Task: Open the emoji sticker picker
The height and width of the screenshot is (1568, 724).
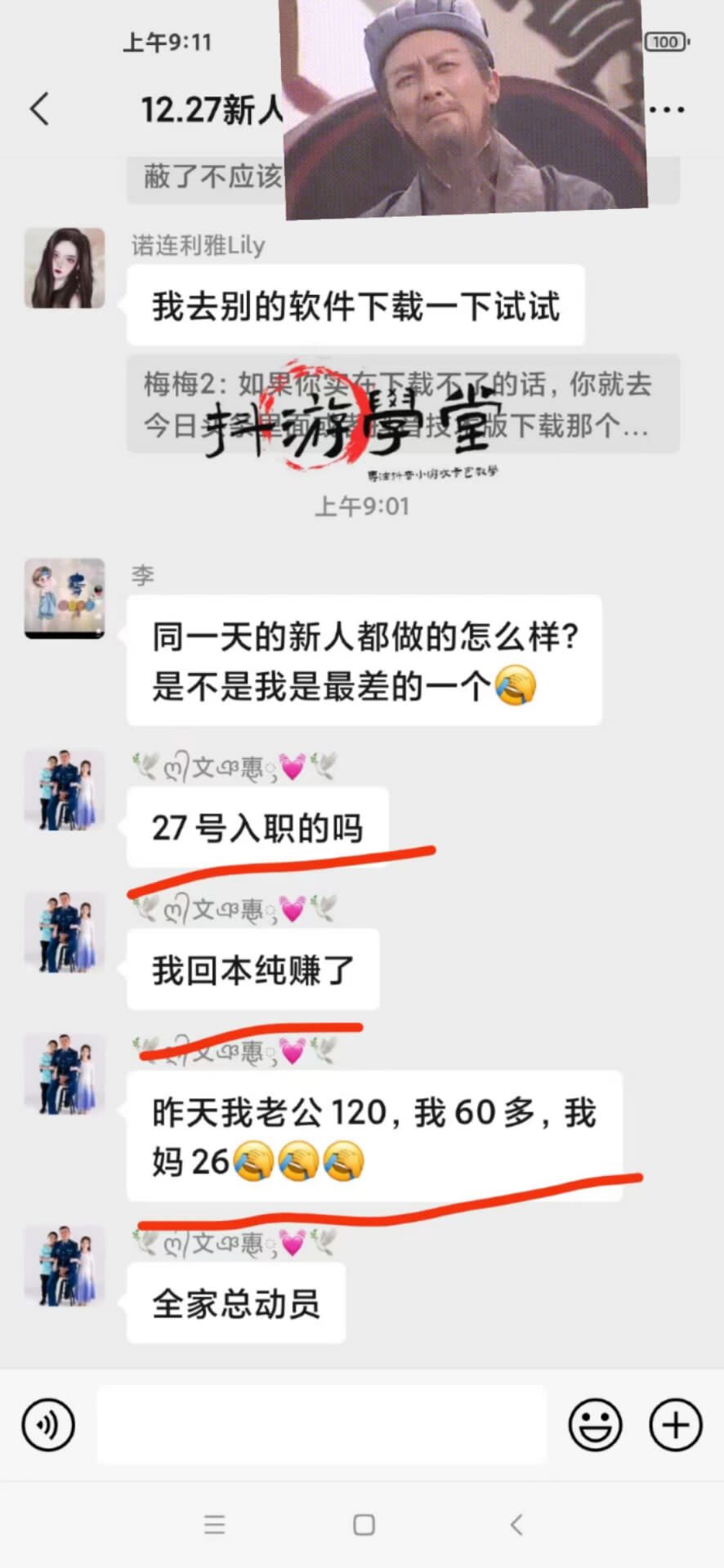Action: click(x=595, y=1425)
